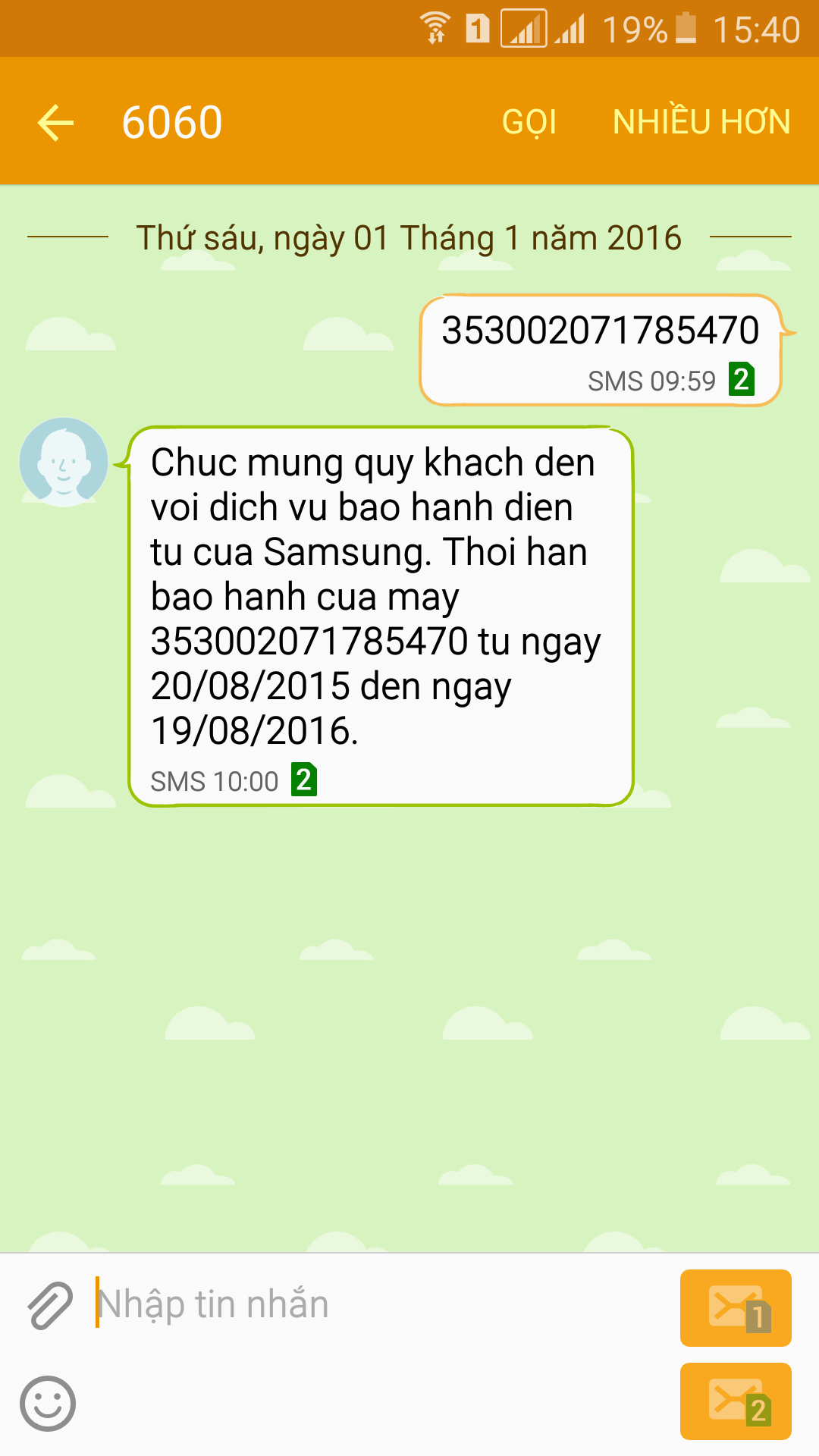Send message using SIM 1 button
This screenshot has height=1456, width=819.
click(x=736, y=1308)
